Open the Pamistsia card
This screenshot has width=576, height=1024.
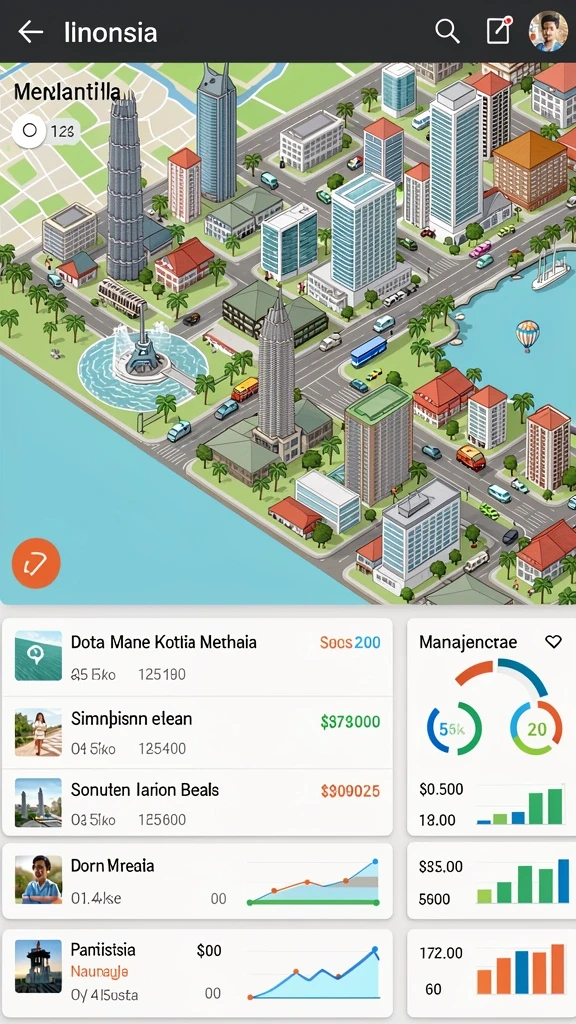pos(197,972)
